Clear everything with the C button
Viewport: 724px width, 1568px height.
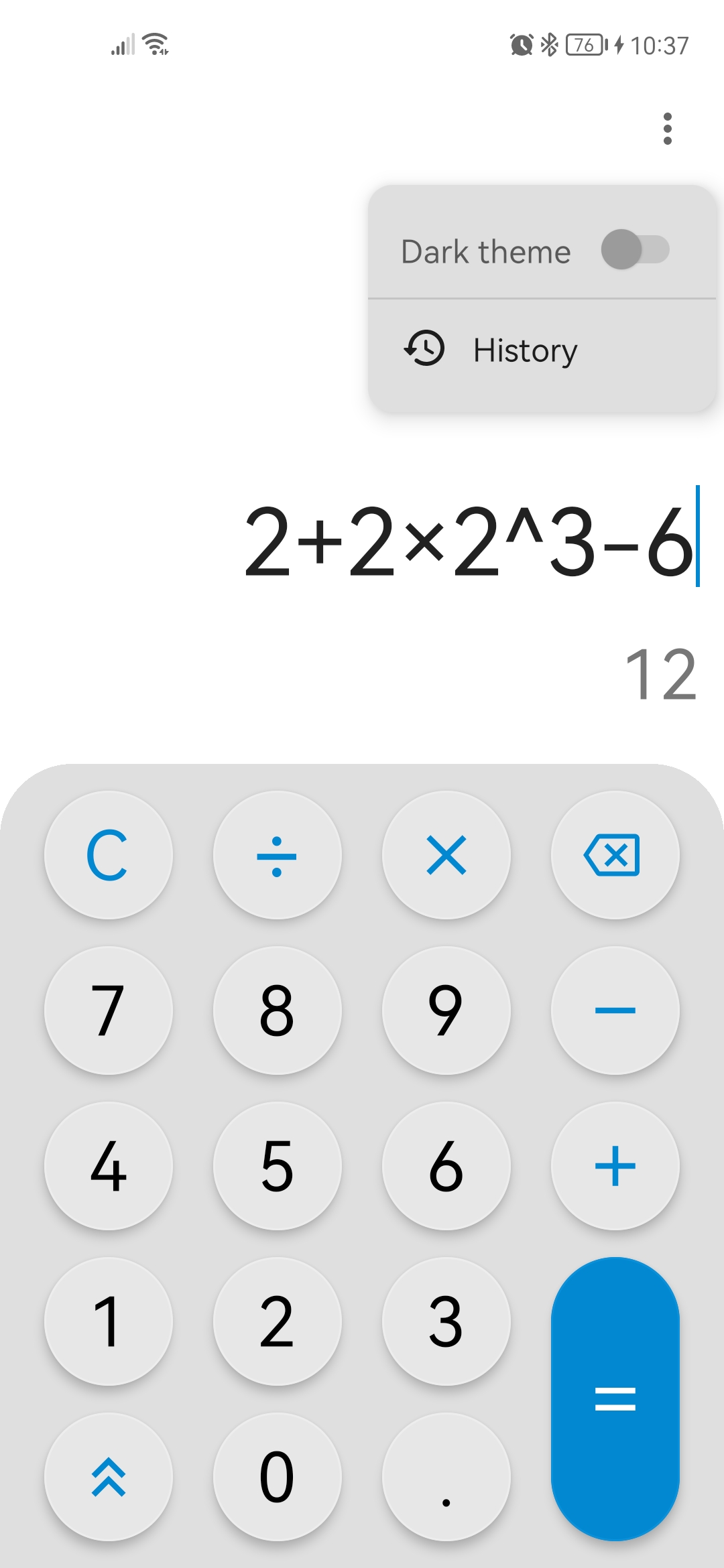point(109,854)
